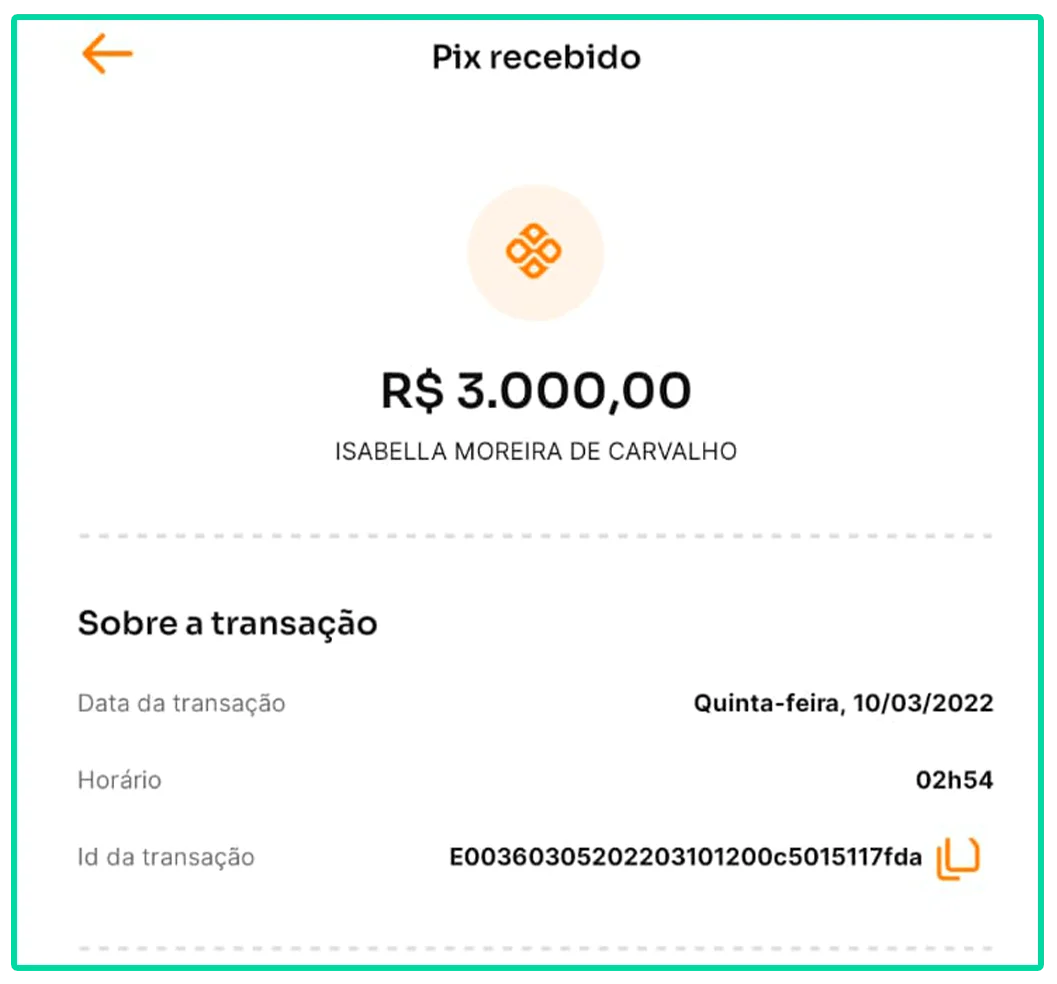The height and width of the screenshot is (984, 1057).
Task: Copy the transaction ID
Action: 957,858
